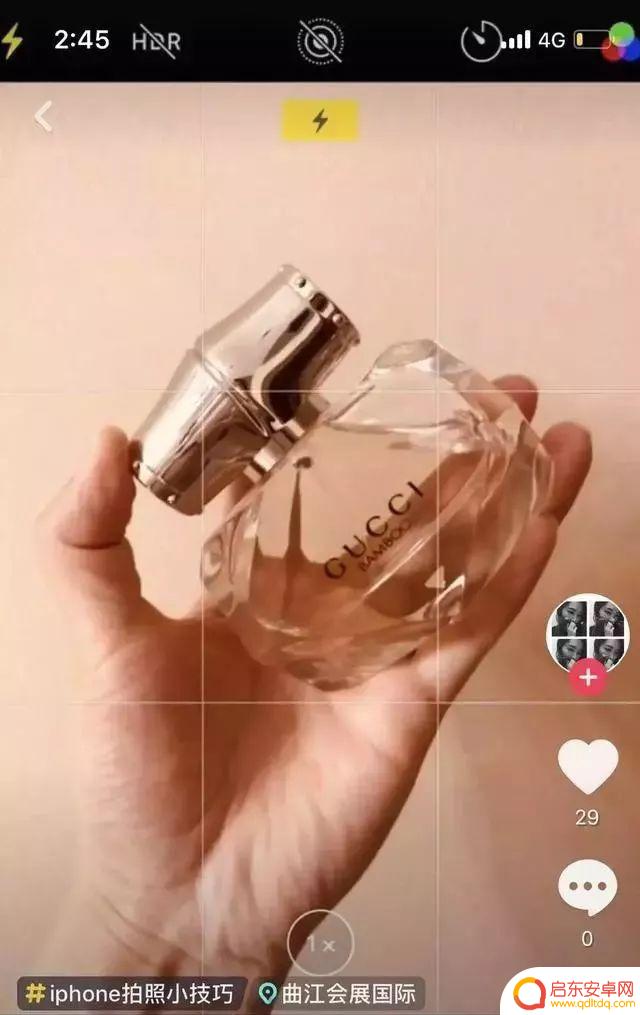
Task: Open the comments bubble
Action: [x=587, y=886]
